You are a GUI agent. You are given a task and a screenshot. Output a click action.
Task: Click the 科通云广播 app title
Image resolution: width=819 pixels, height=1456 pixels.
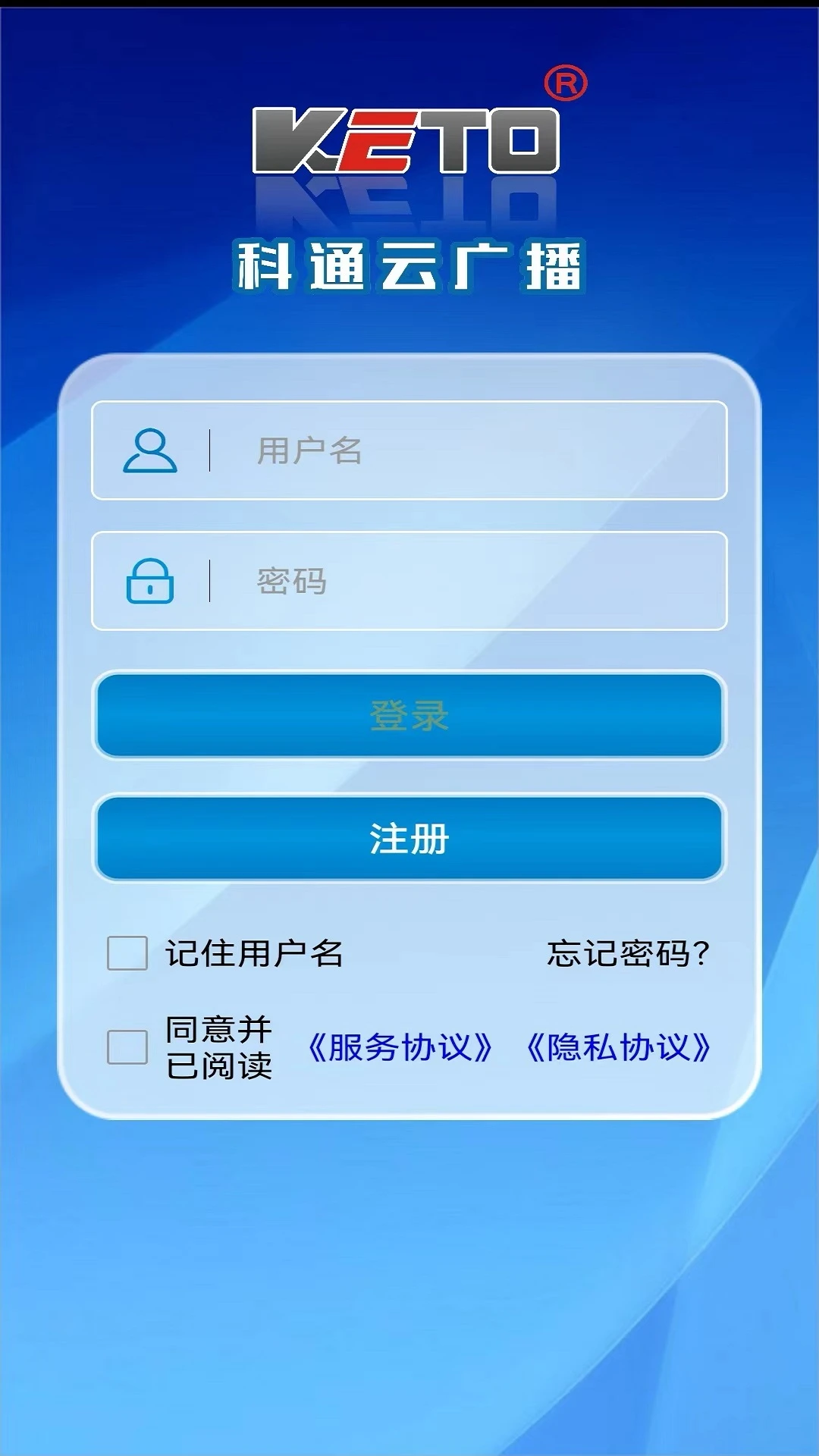coord(409,265)
